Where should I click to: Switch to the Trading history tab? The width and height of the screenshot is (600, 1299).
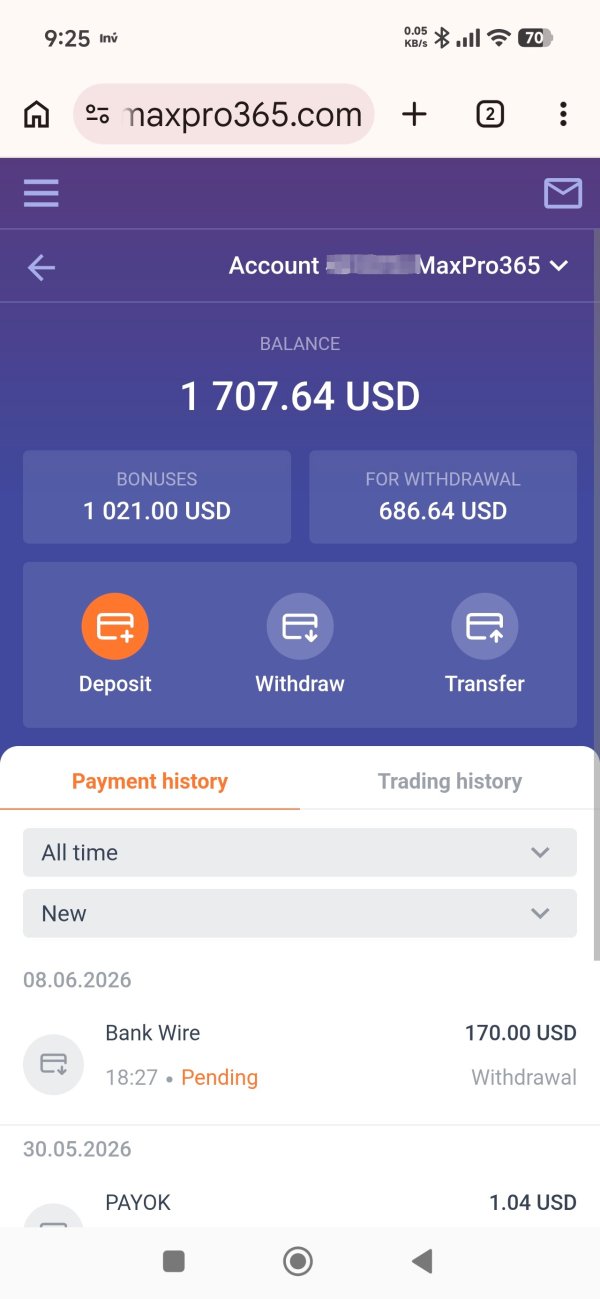(450, 781)
